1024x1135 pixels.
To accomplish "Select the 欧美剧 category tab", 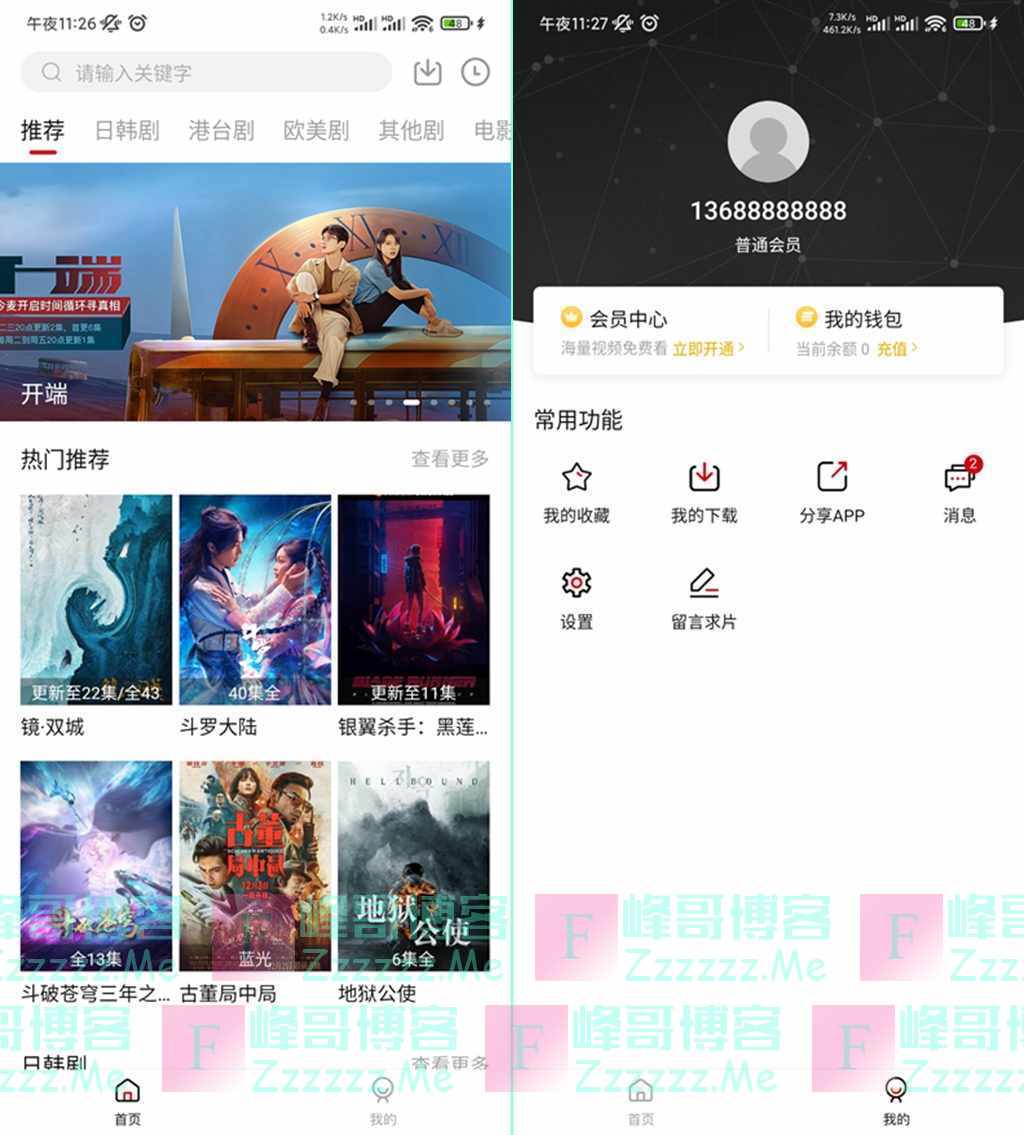I will (x=316, y=130).
